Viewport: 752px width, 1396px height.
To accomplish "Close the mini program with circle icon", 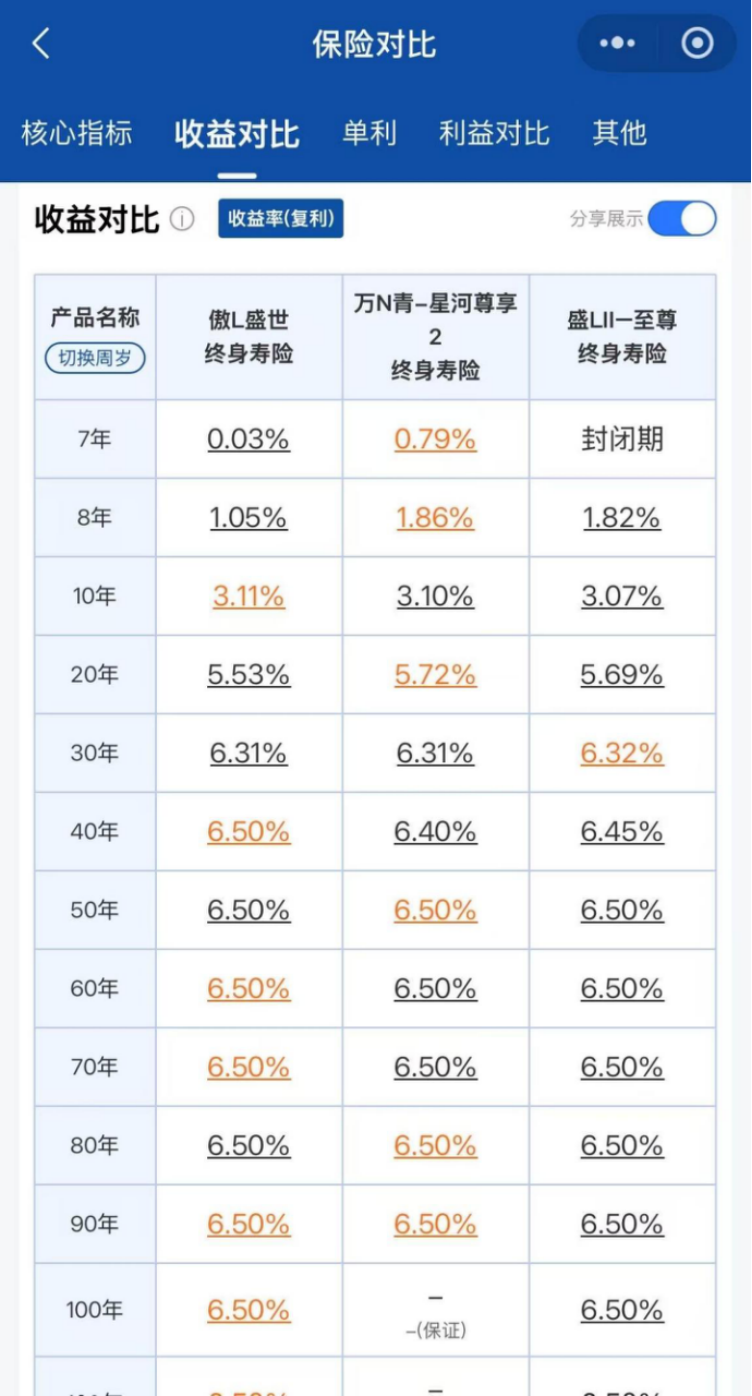I will 697,44.
